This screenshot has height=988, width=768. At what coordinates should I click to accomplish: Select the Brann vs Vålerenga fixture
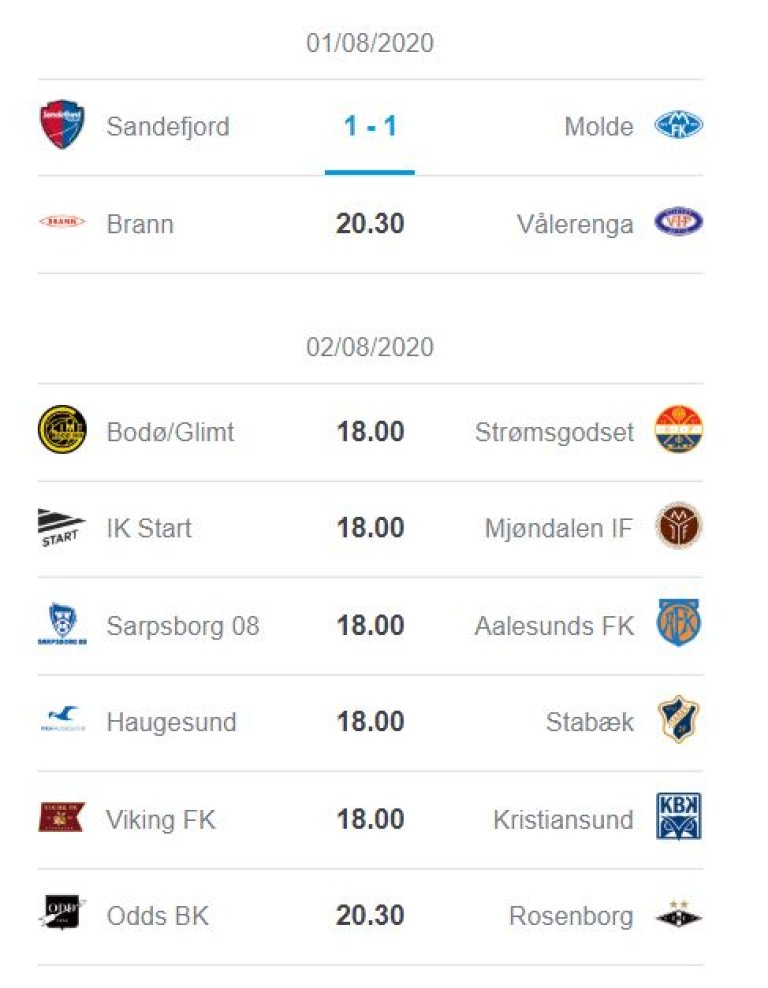[370, 225]
